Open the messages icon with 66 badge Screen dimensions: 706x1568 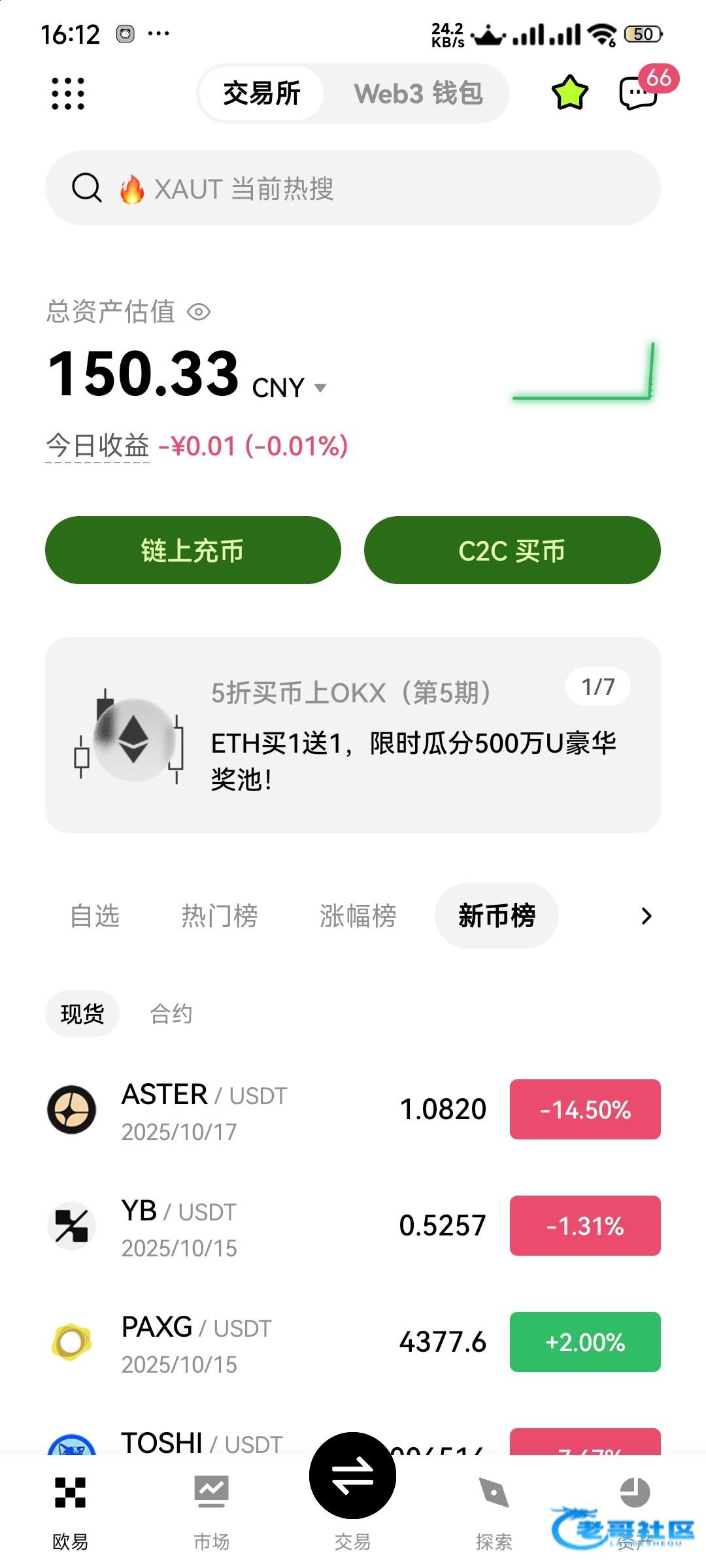pyautogui.click(x=639, y=93)
